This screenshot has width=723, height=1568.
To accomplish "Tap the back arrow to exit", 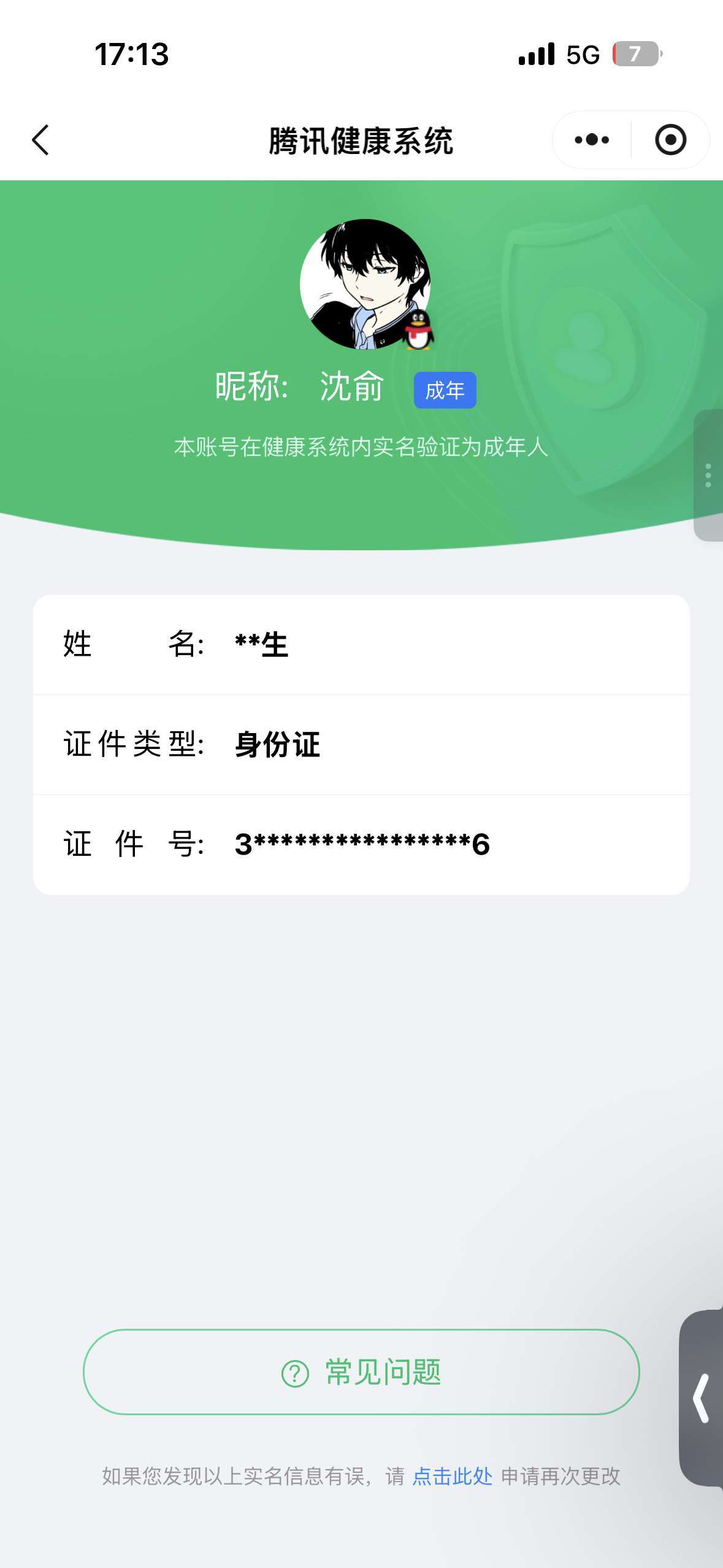I will 40,140.
